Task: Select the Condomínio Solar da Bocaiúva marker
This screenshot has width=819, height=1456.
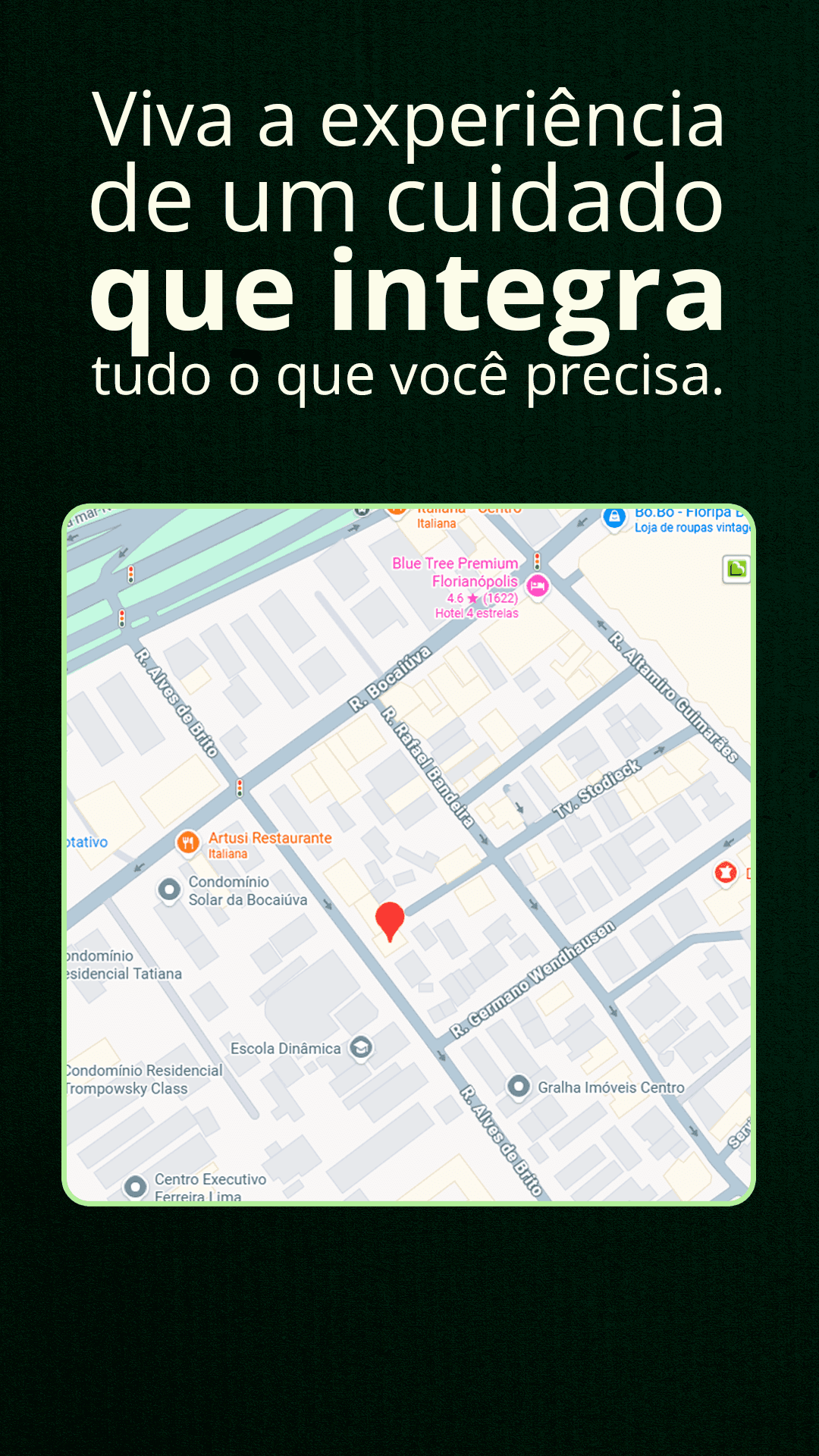Action: pyautogui.click(x=168, y=888)
